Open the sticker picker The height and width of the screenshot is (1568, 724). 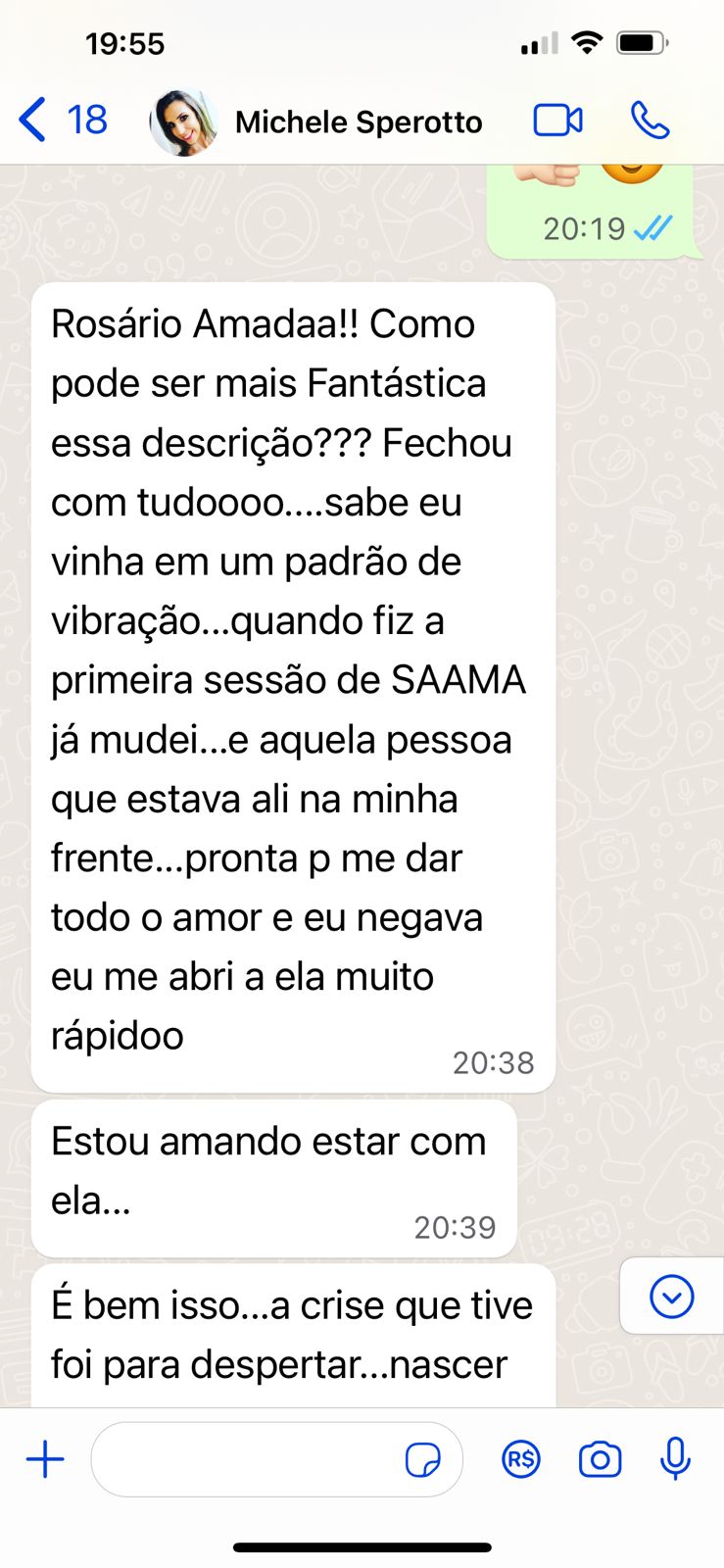(x=422, y=1460)
